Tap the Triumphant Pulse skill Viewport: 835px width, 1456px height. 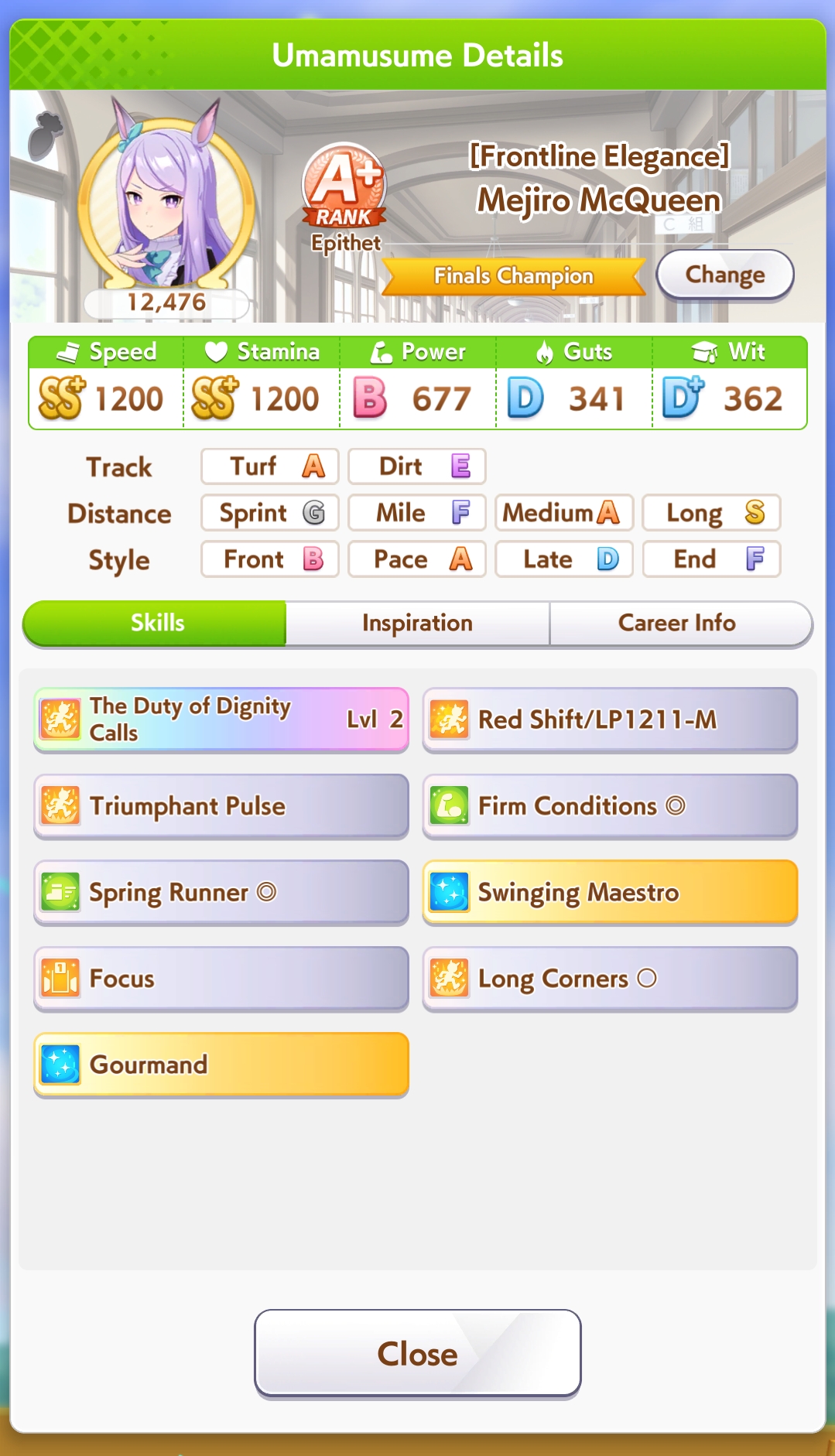(221, 806)
